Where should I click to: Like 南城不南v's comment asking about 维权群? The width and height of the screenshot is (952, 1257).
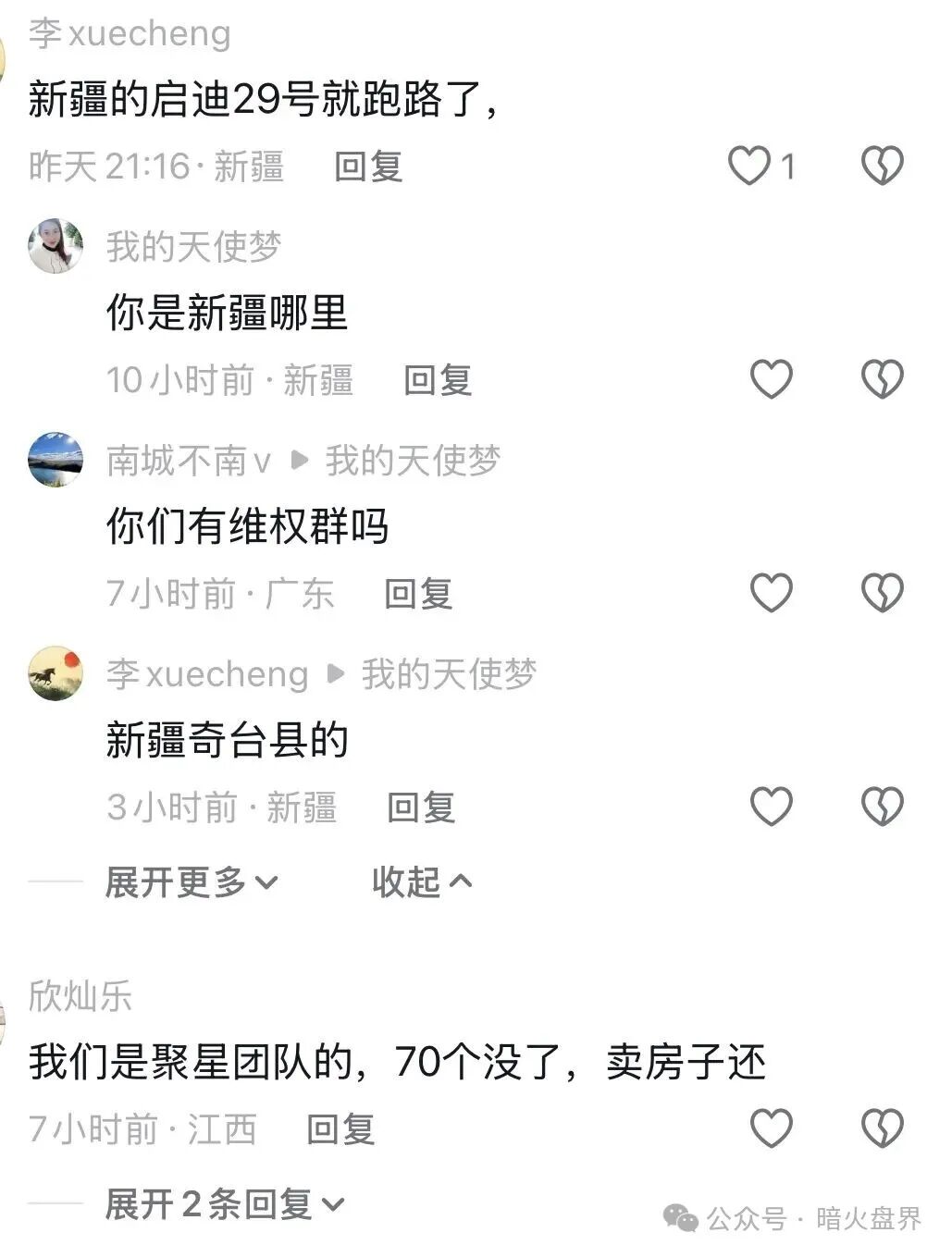771,592
